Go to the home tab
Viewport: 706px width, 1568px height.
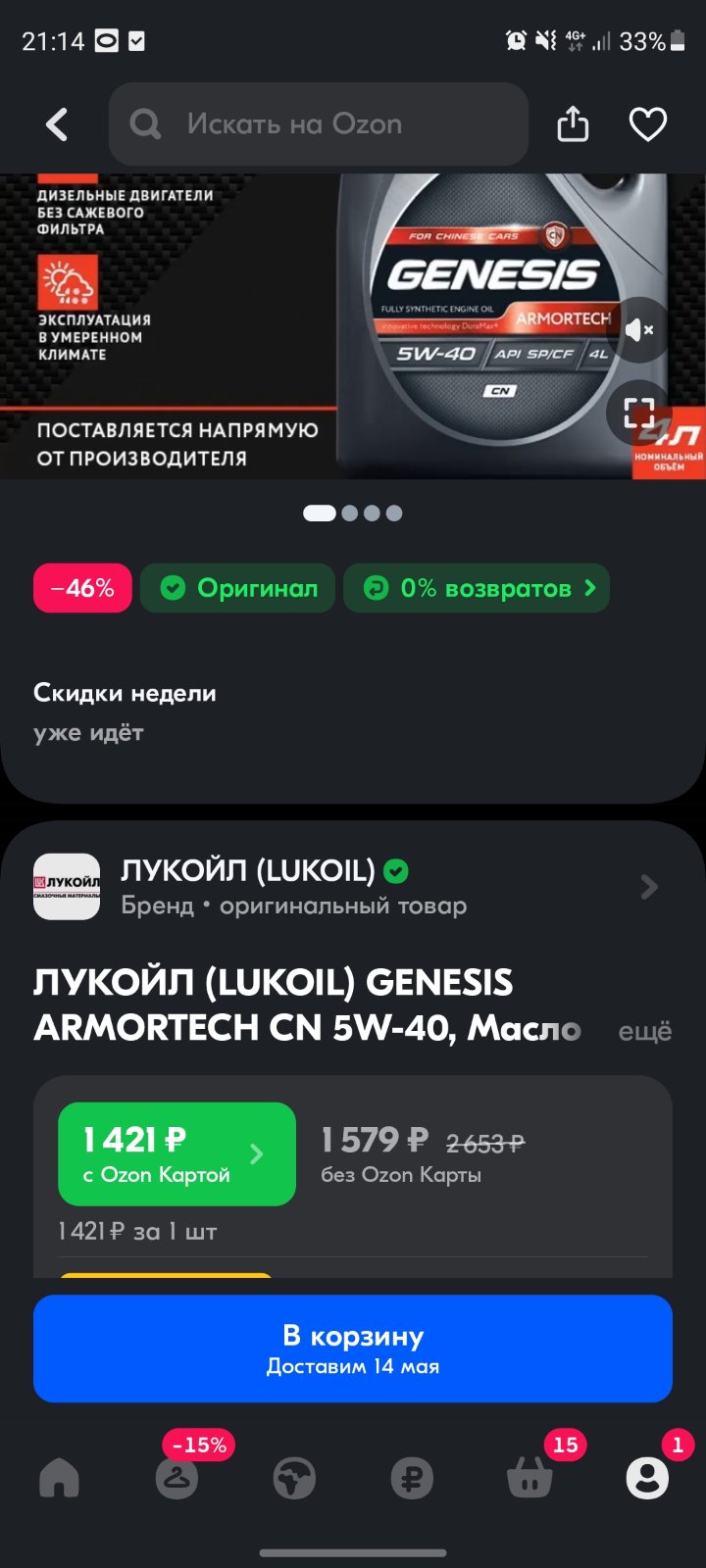(x=59, y=1478)
